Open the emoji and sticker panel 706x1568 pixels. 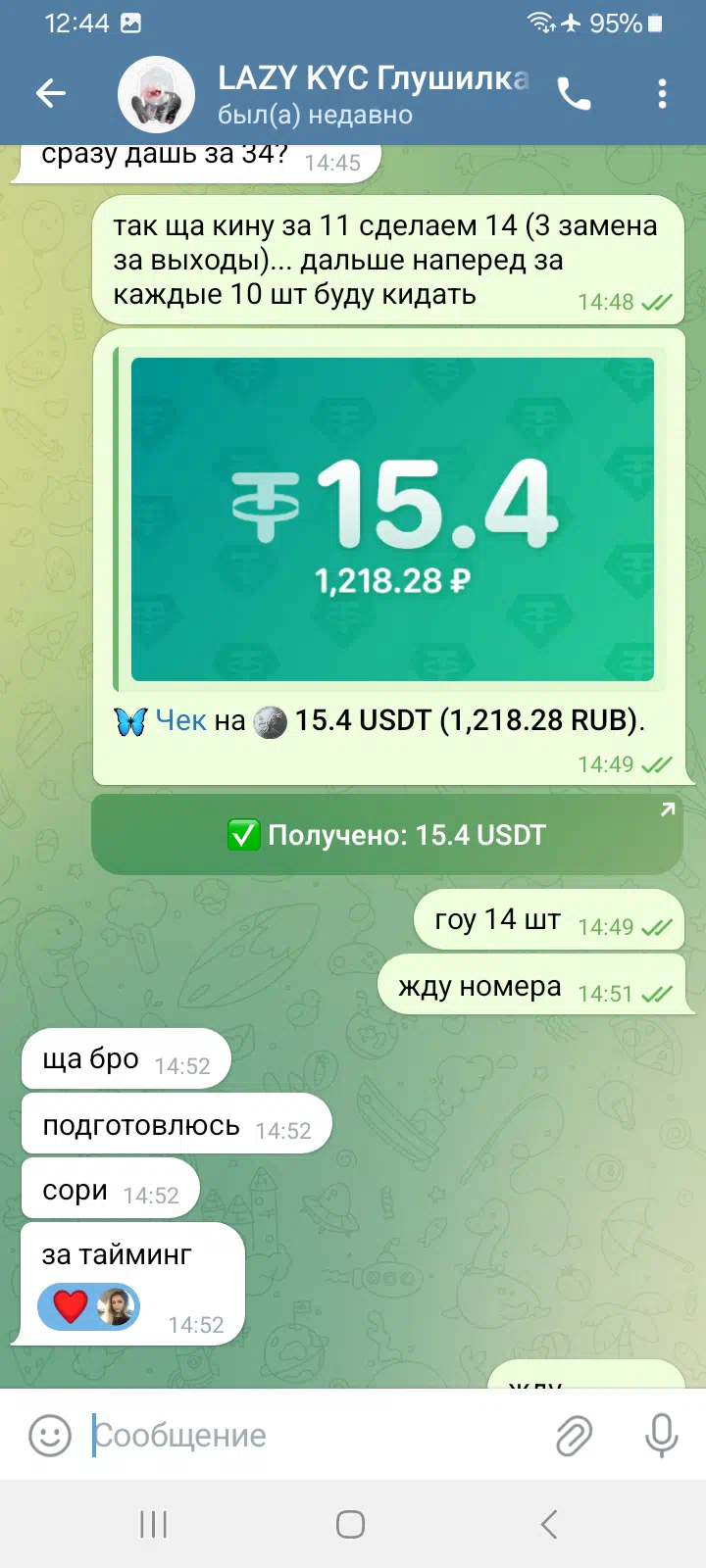pos(50,1436)
